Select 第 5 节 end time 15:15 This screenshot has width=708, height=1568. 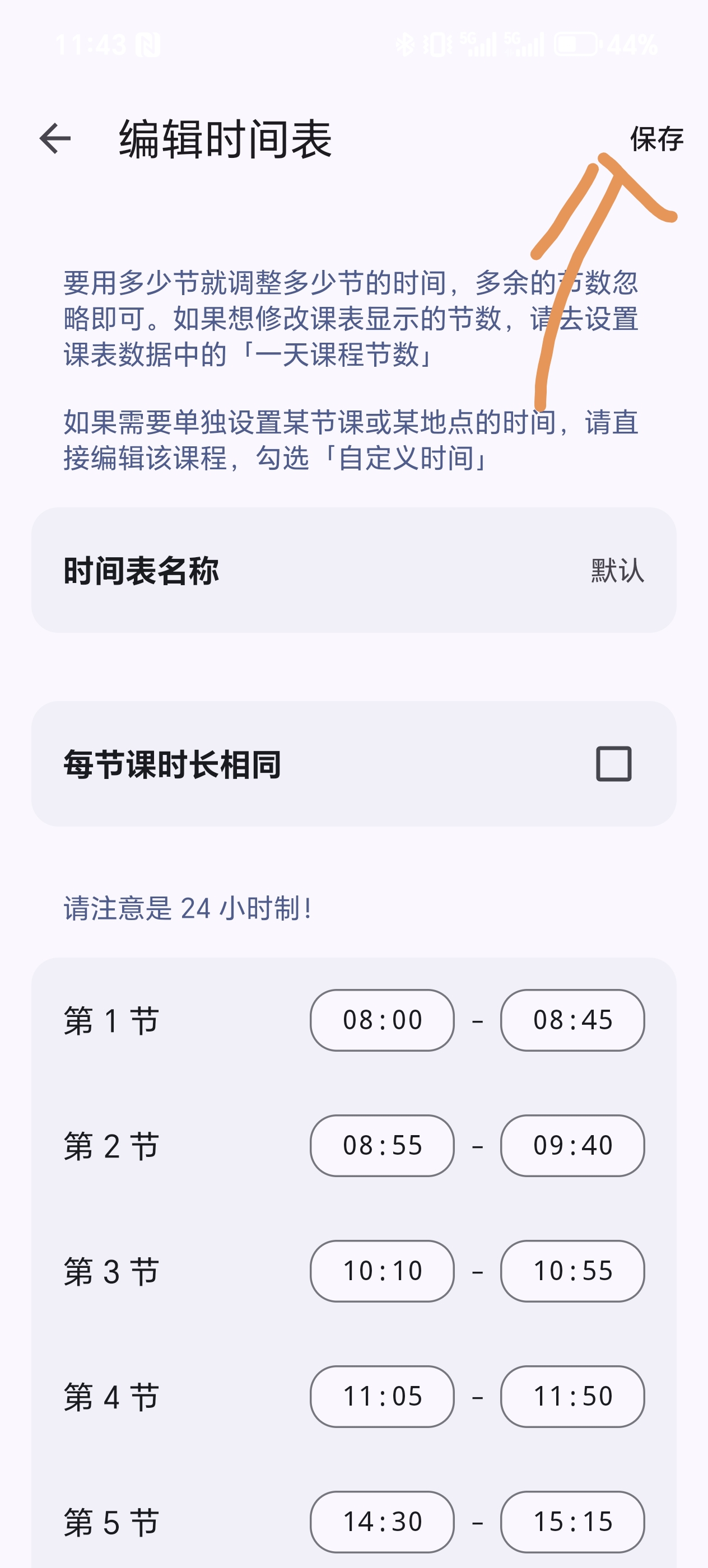pyautogui.click(x=572, y=1522)
